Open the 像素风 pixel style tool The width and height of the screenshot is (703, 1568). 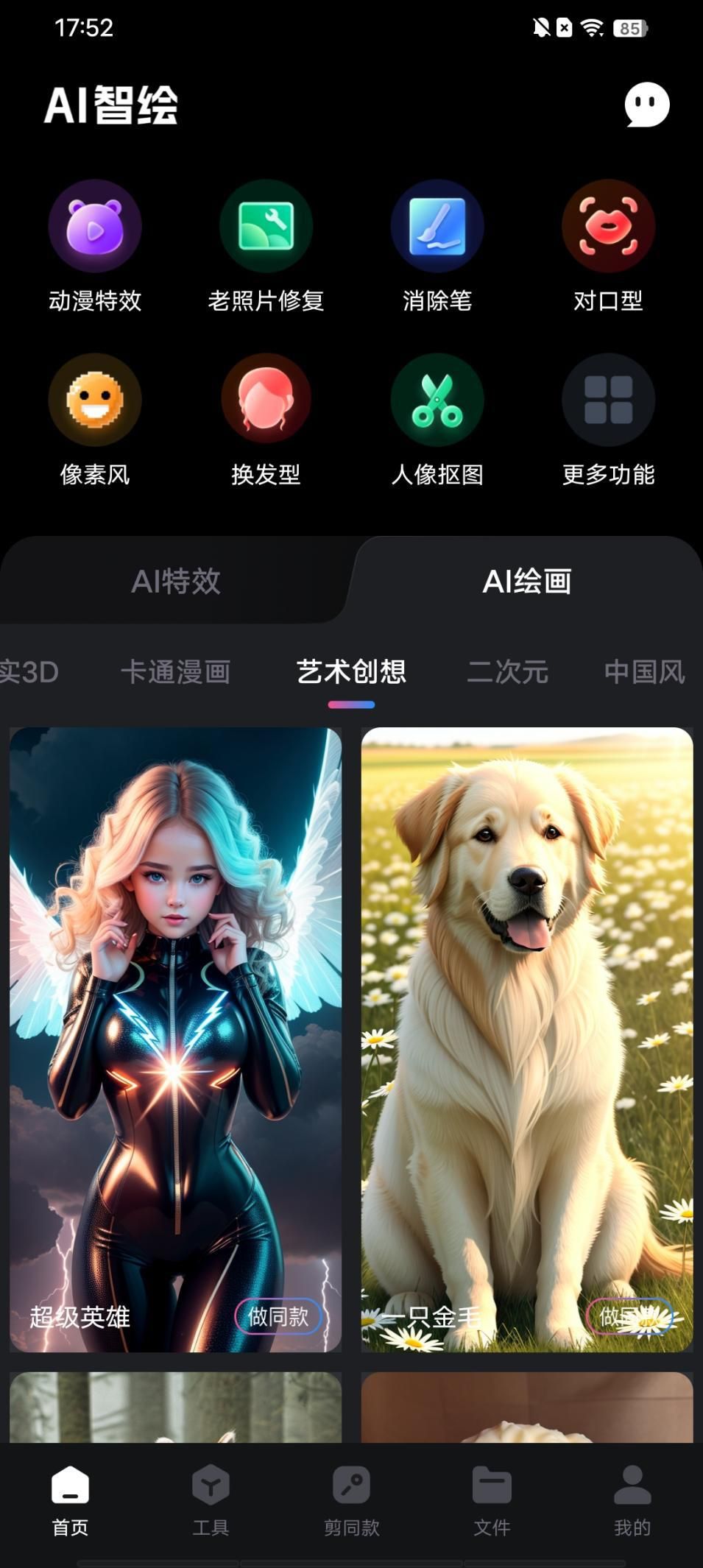(95, 400)
